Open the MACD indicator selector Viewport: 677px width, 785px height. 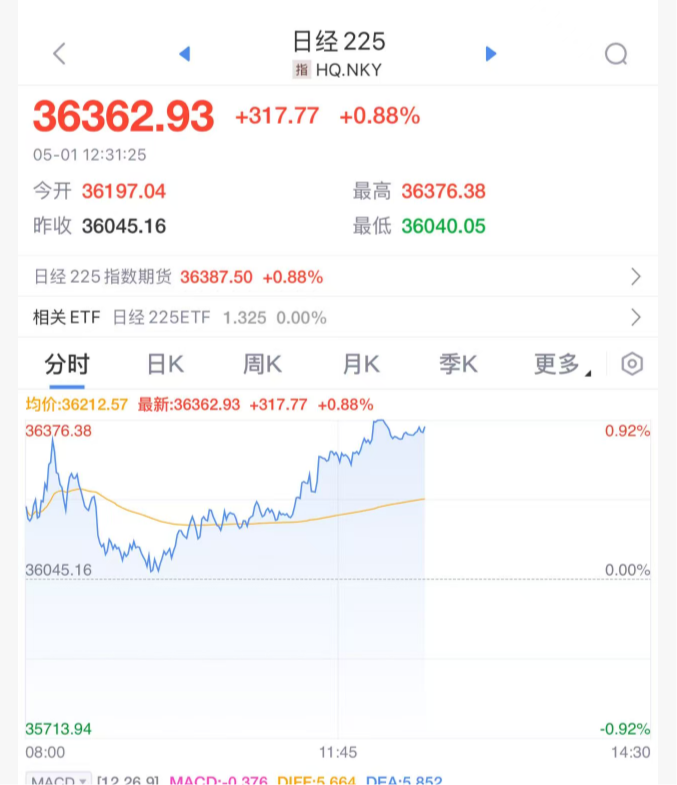[x=58, y=780]
